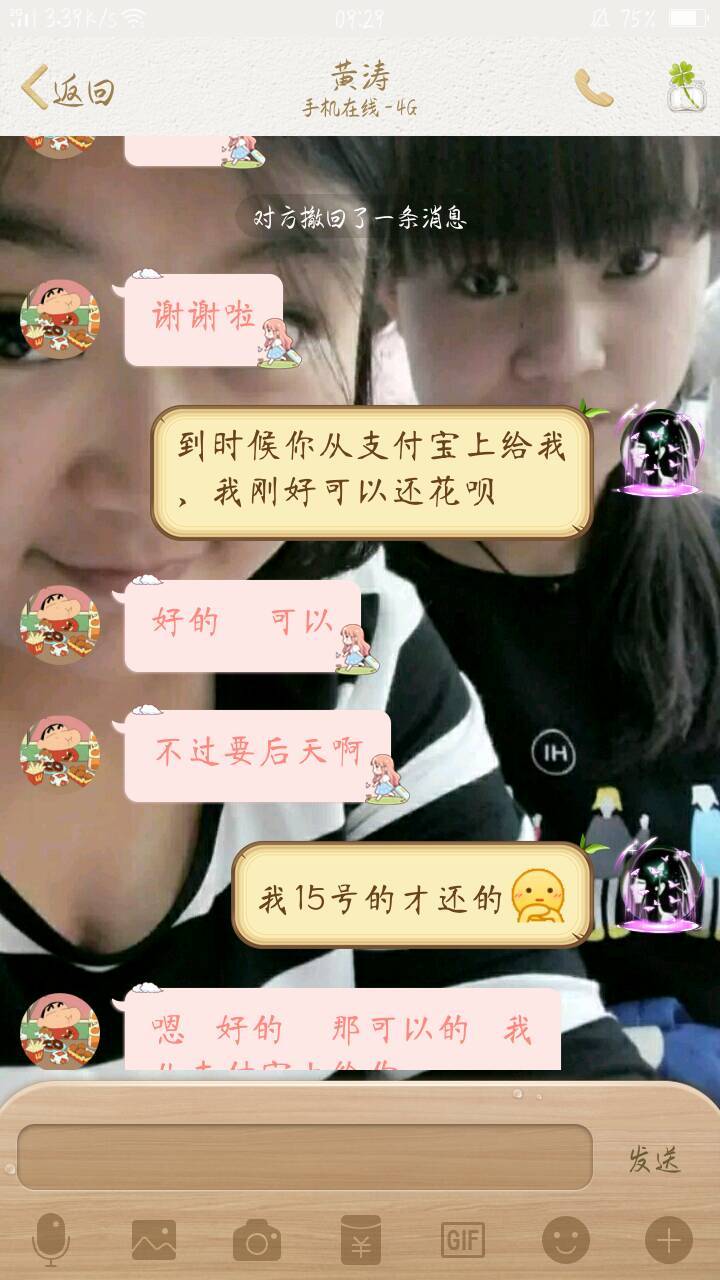Screen dimensions: 720x1280
Task: Open the GIF picker
Action: coord(463,1240)
